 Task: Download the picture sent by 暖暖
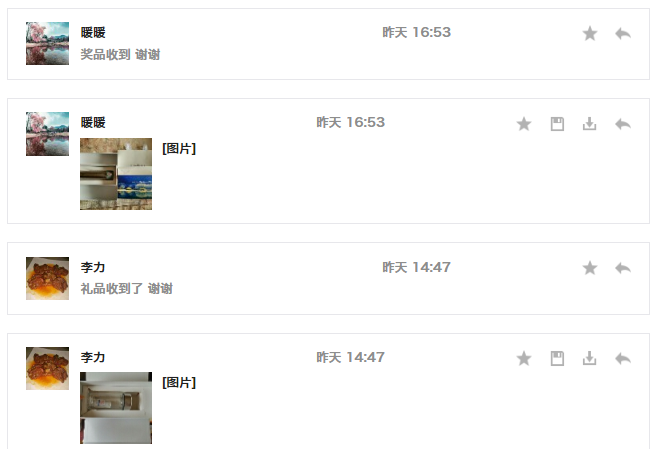pos(590,124)
